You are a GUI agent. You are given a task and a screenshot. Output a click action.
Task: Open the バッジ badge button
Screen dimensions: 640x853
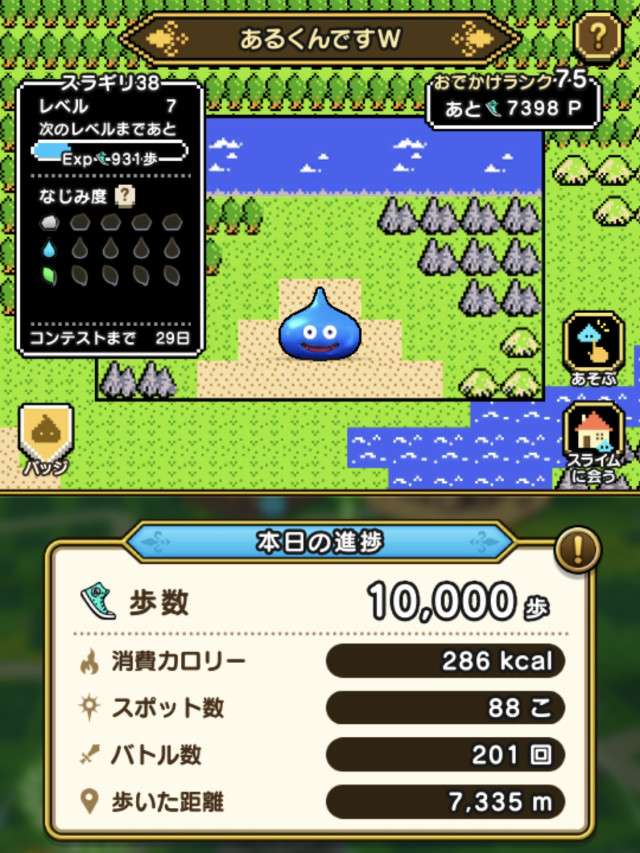(46, 438)
